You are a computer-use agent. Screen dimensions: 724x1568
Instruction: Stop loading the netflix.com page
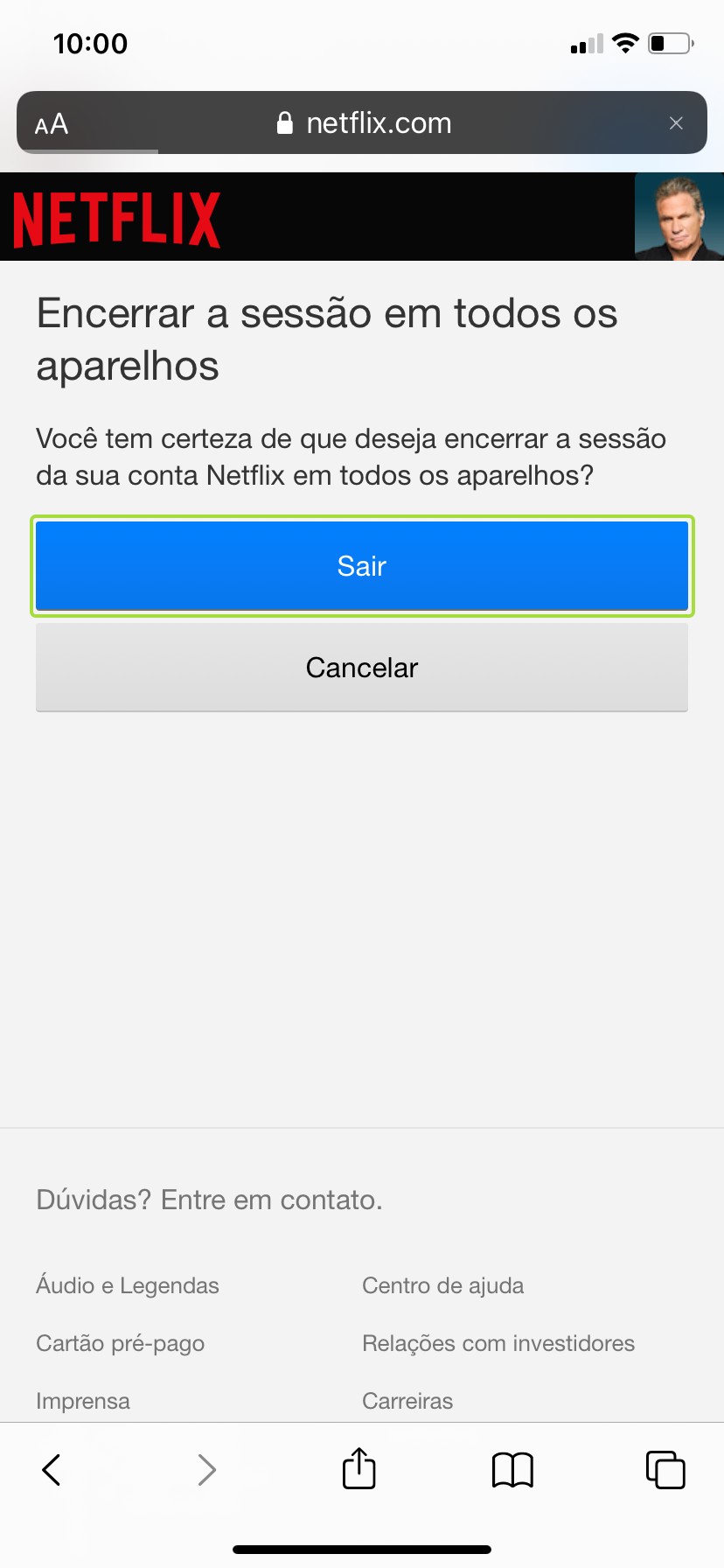[x=676, y=123]
